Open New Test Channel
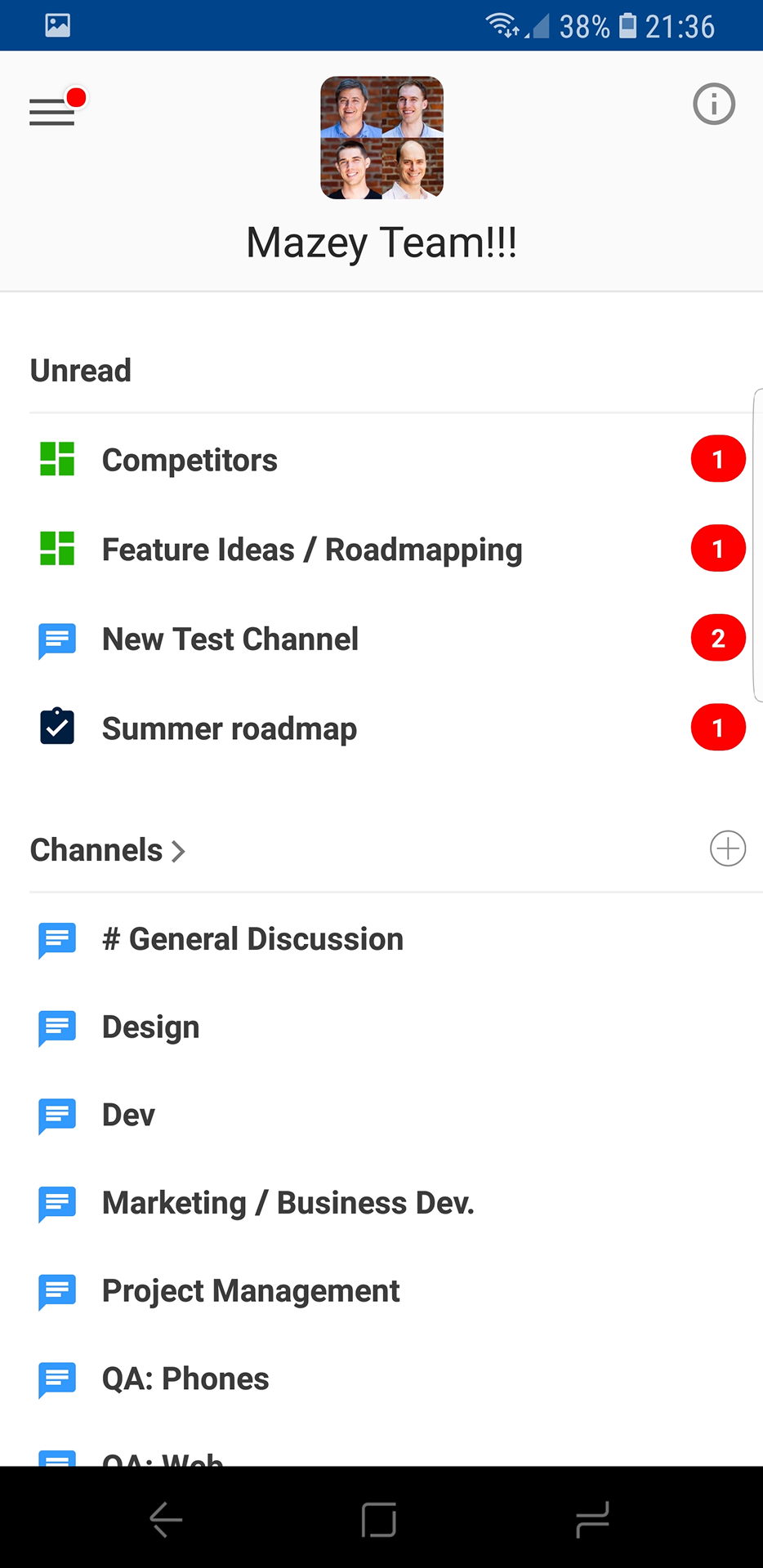Viewport: 763px width, 1568px height. pos(381,639)
